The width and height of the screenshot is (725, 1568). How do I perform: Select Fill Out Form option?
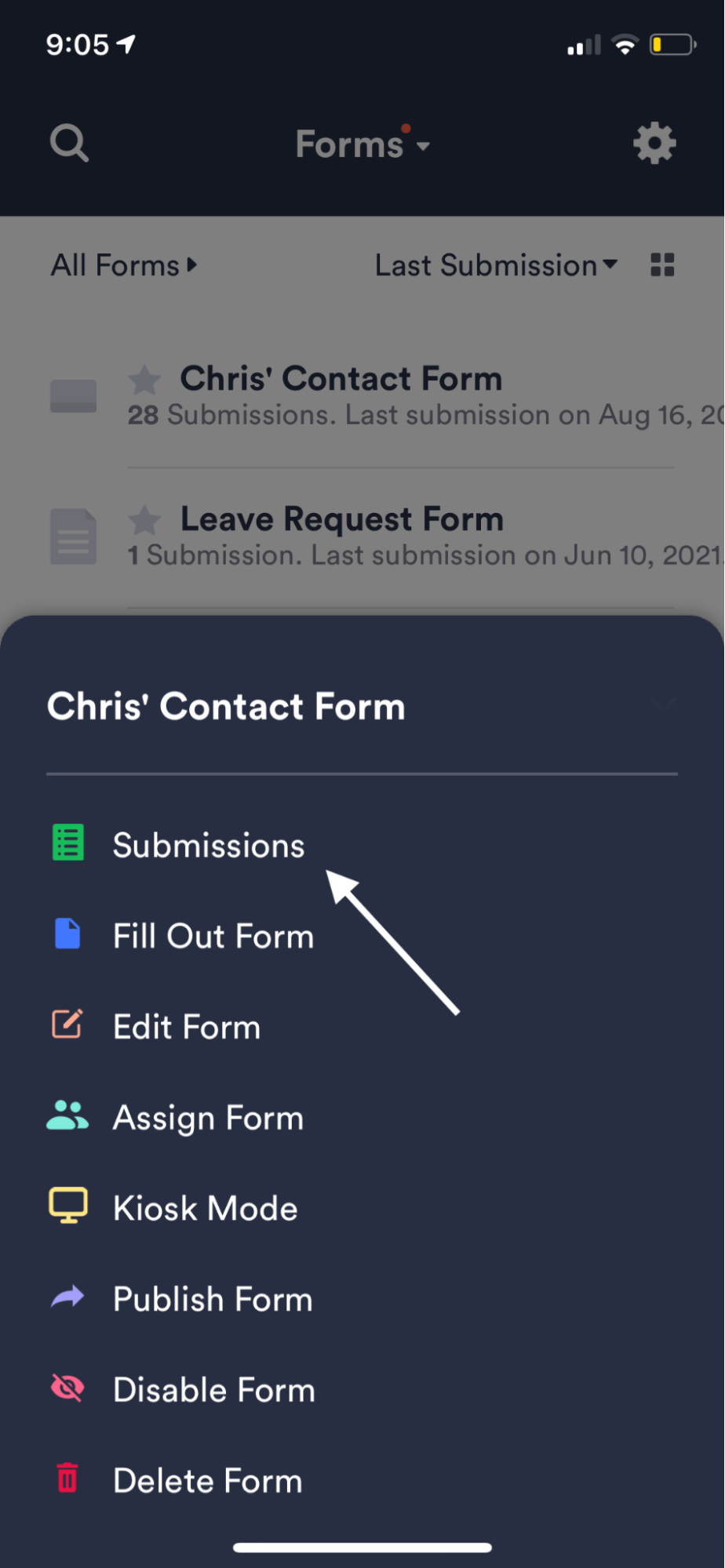[x=213, y=936]
